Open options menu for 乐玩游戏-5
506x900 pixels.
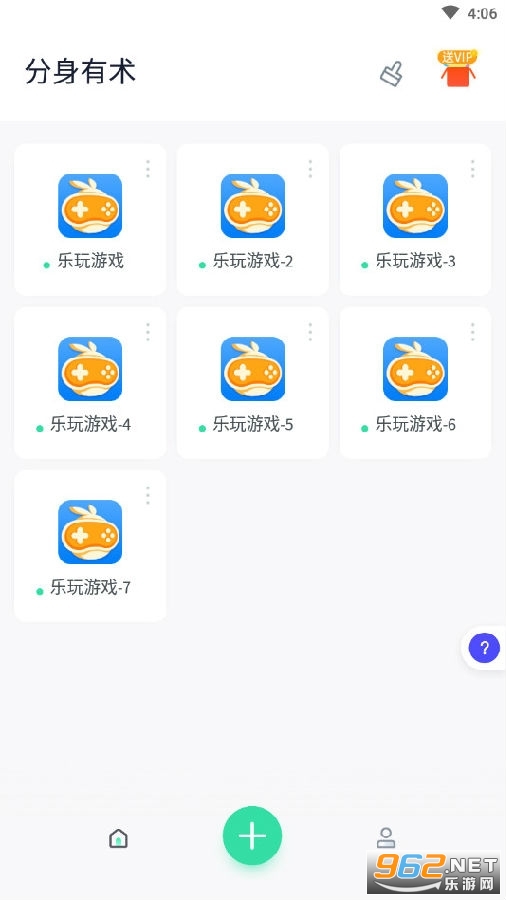pos(310,332)
